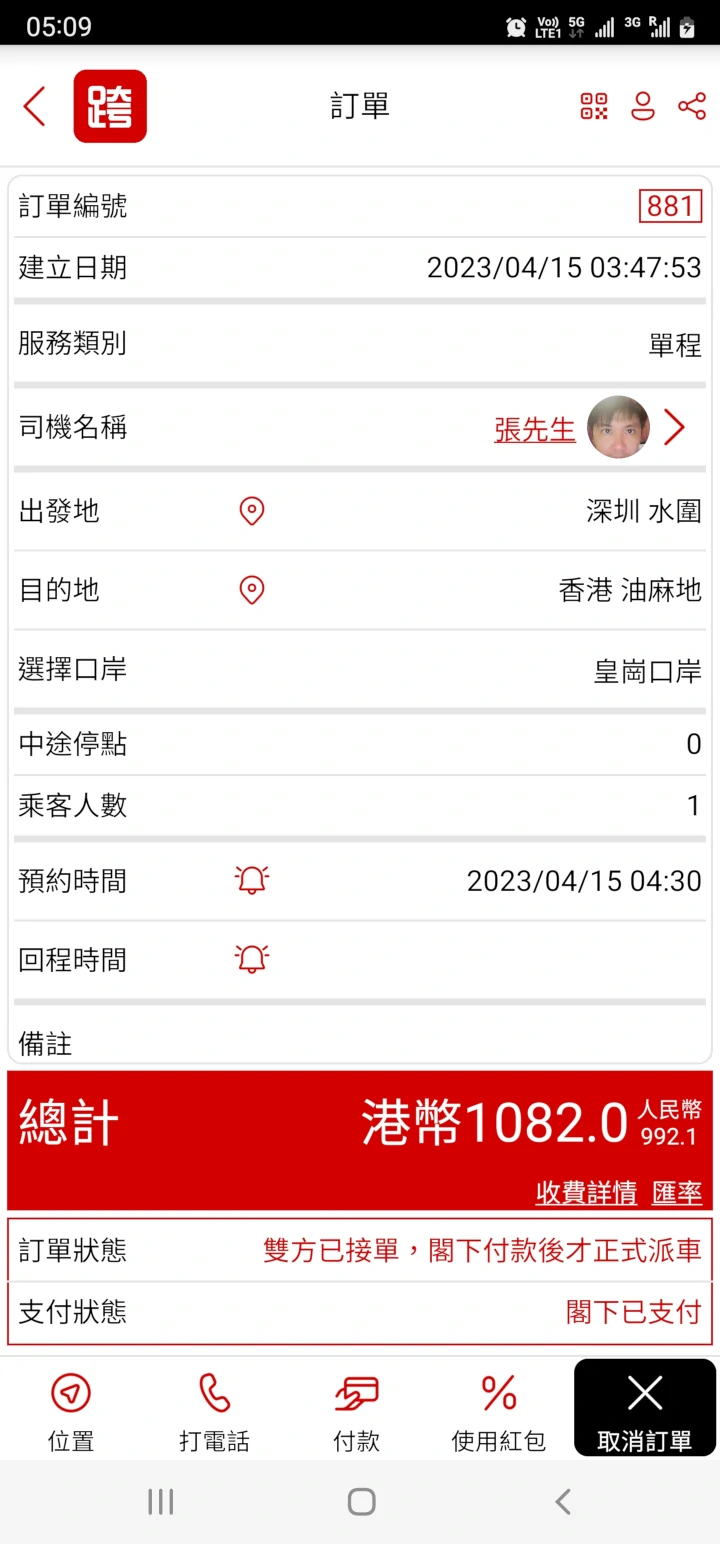The image size is (720, 1544).
Task: Share the order via the share icon
Action: pyautogui.click(x=692, y=106)
